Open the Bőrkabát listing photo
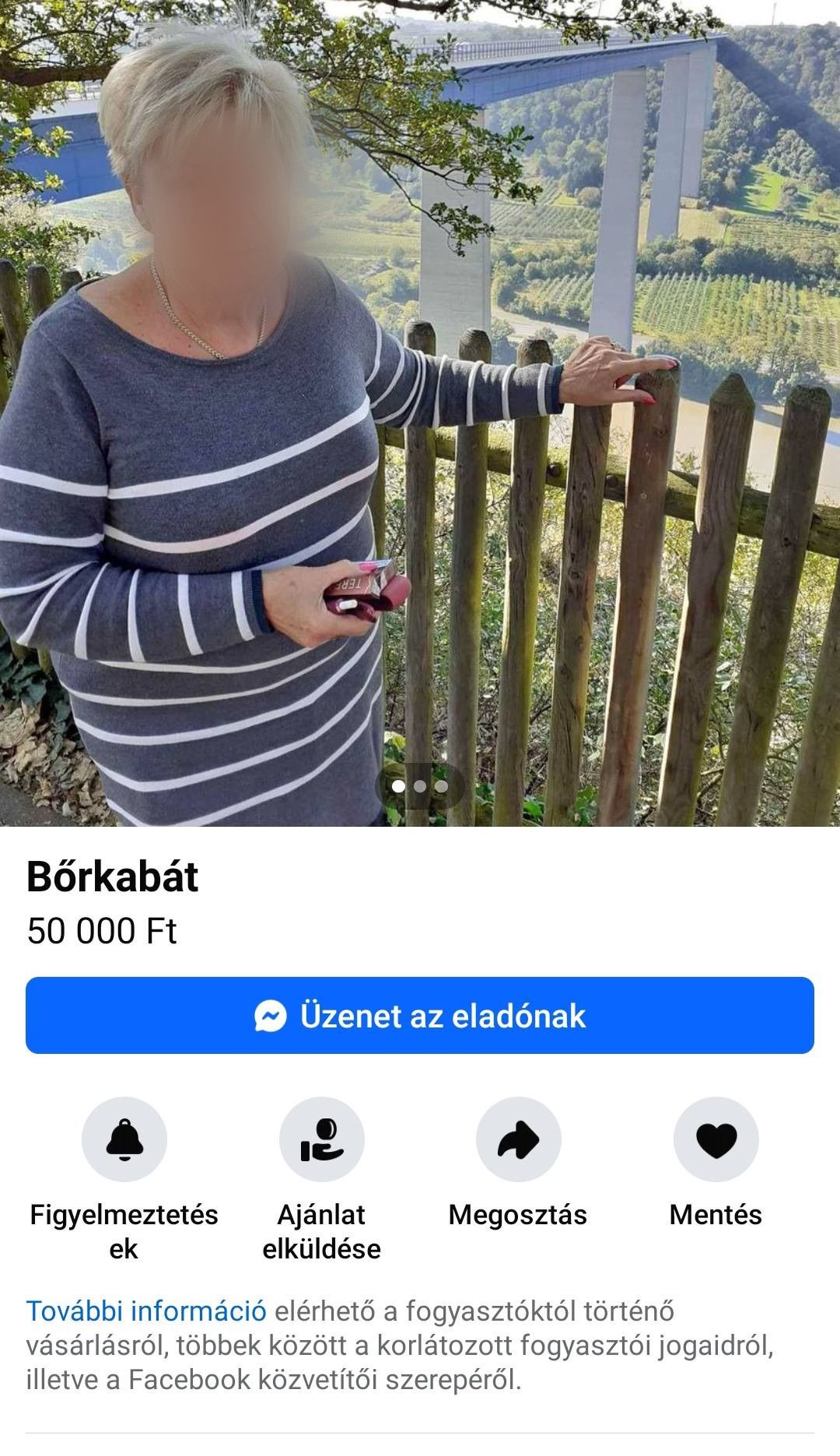Screen dimensions: 840x1456 420,412
